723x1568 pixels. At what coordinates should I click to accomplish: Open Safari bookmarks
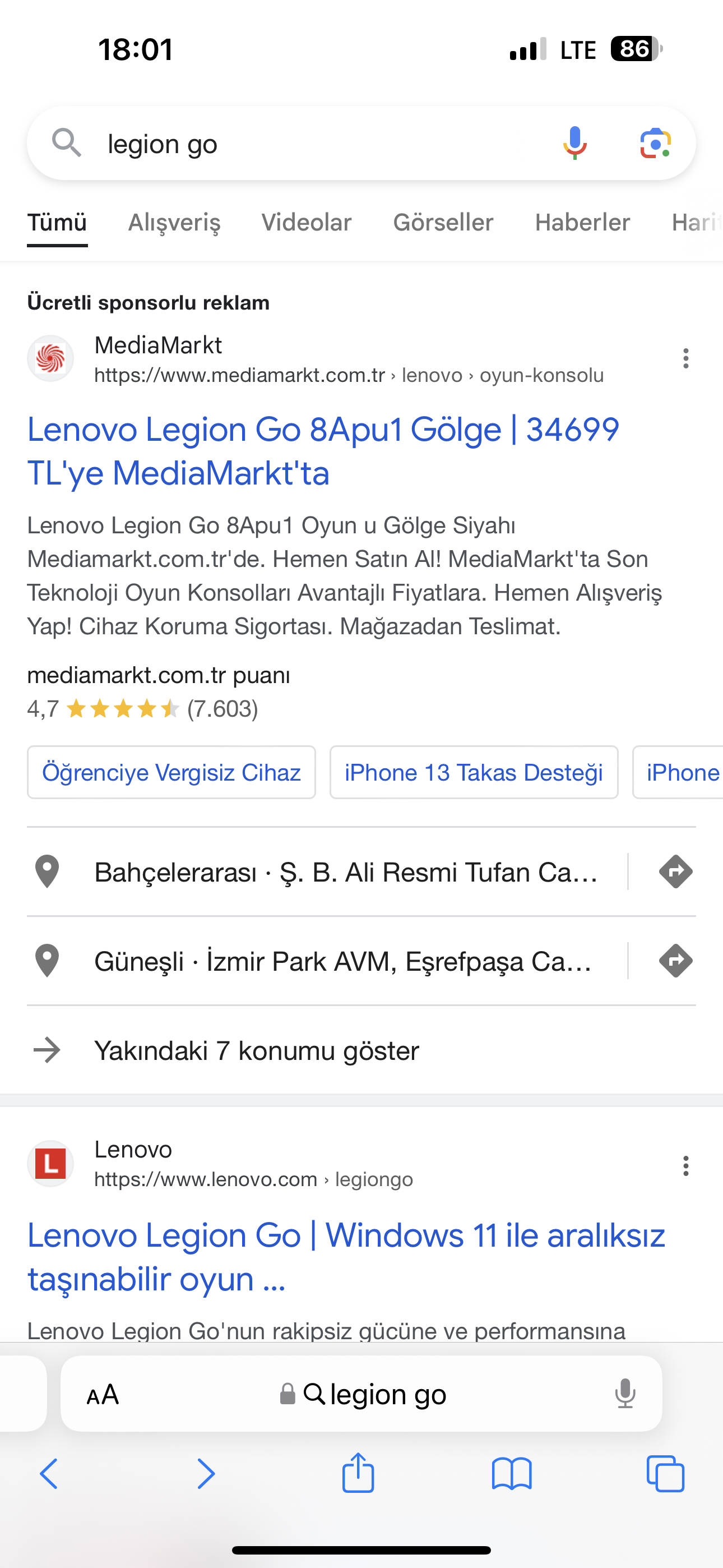(x=512, y=1474)
